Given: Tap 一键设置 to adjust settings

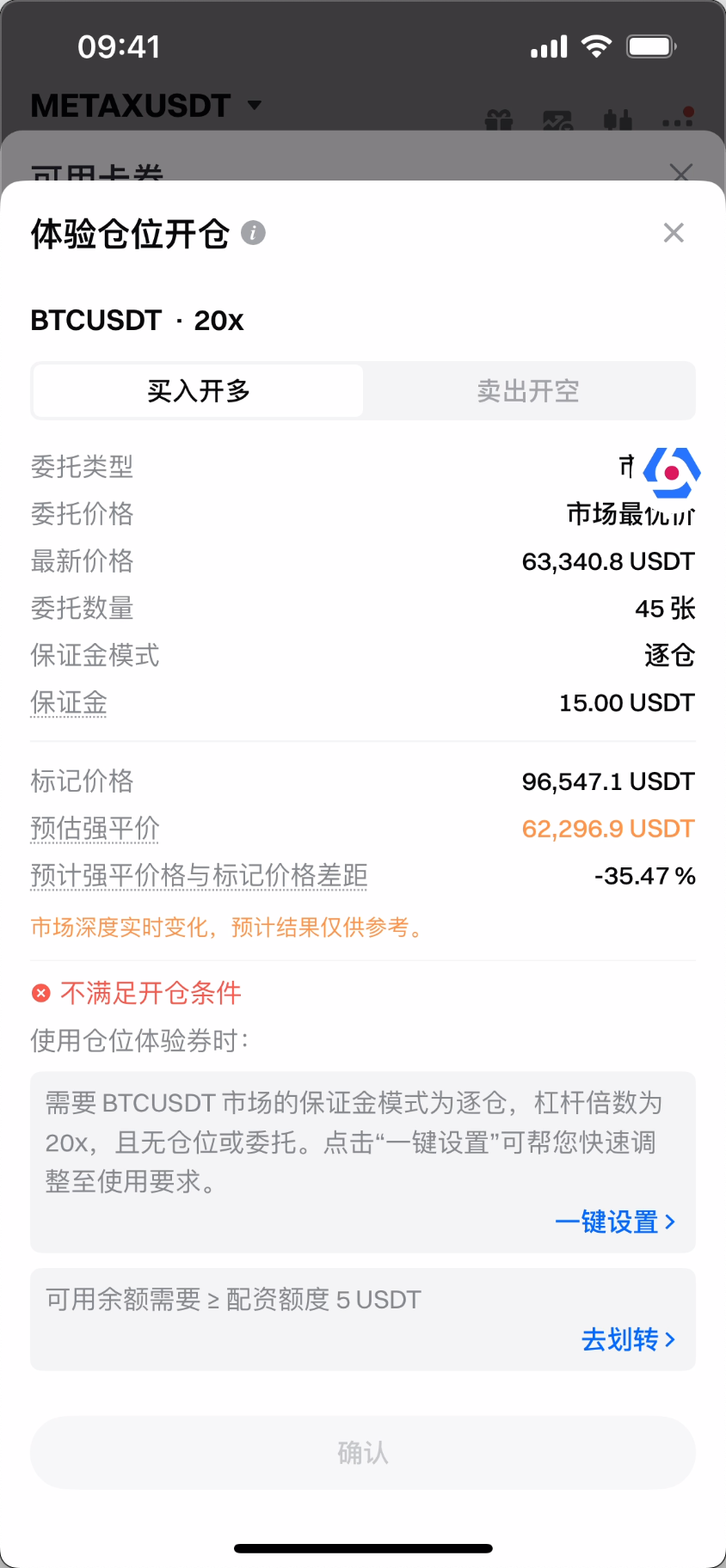Looking at the screenshot, I should pos(615,1222).
